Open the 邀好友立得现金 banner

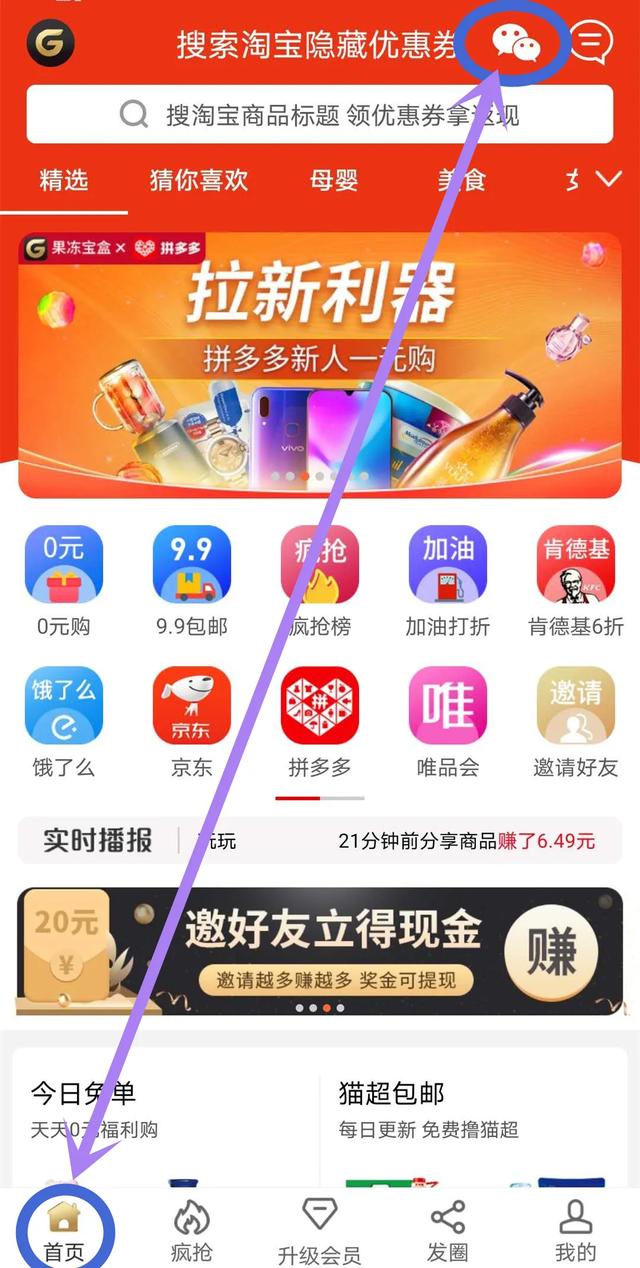(320, 950)
